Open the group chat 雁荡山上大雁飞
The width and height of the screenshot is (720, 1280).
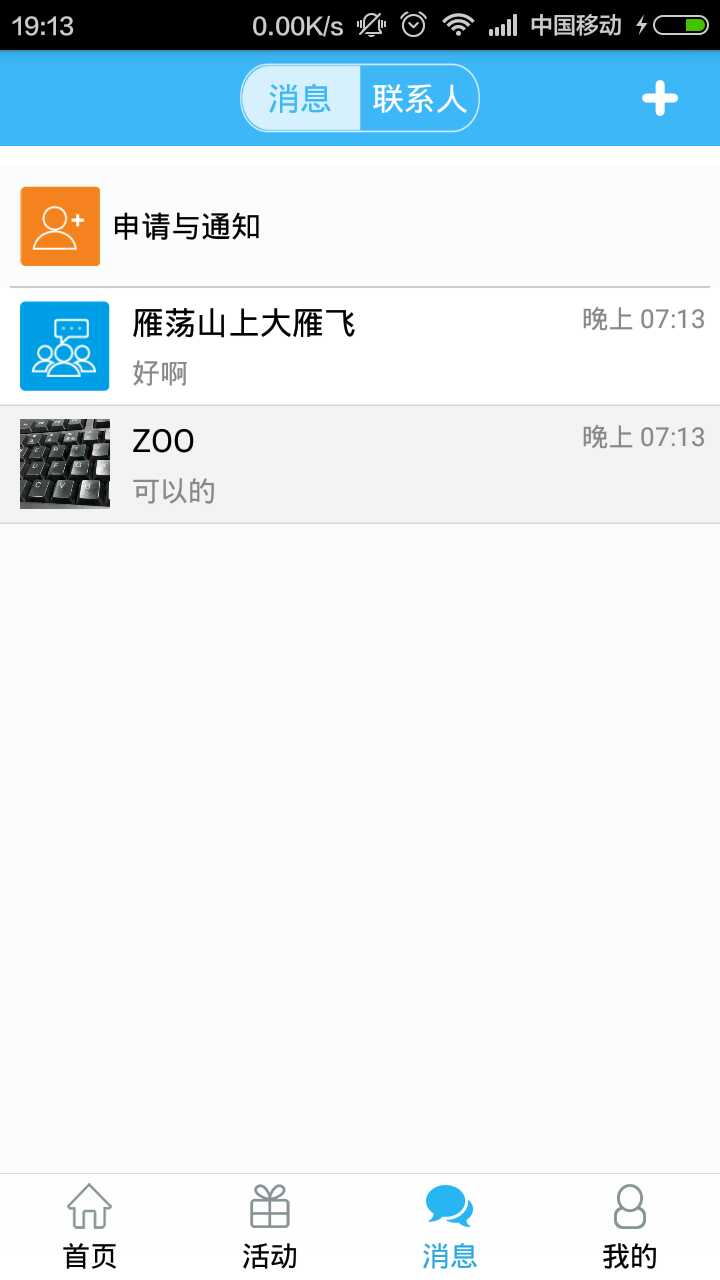[x=360, y=346]
